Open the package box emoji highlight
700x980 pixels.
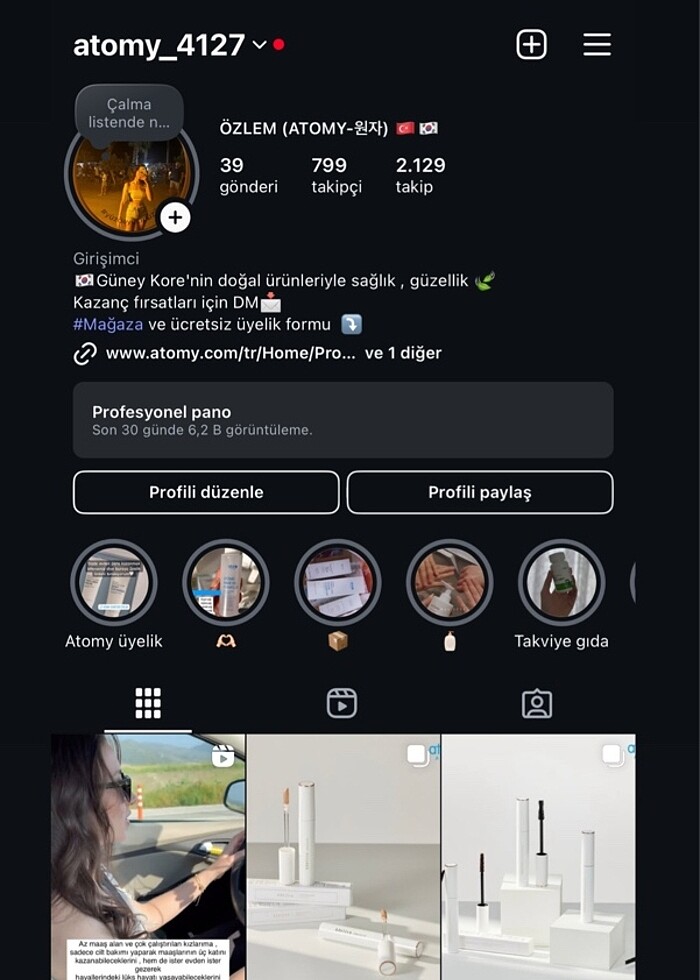[x=338, y=583]
